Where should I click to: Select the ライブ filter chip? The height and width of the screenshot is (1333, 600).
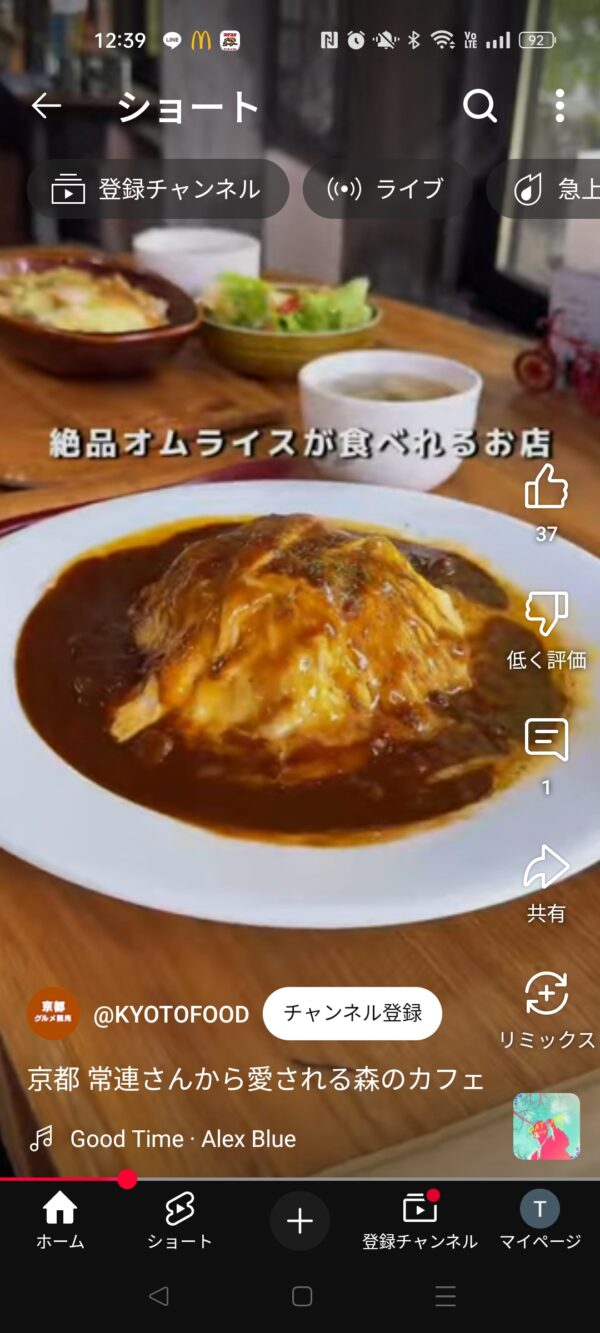[387, 189]
